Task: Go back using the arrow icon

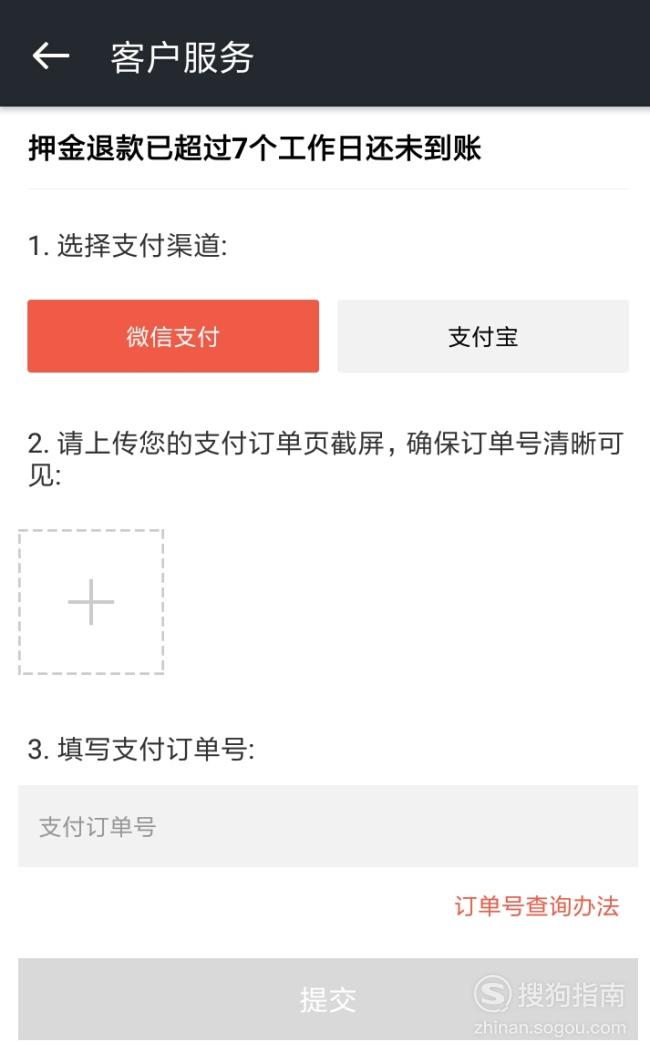Action: (51, 56)
